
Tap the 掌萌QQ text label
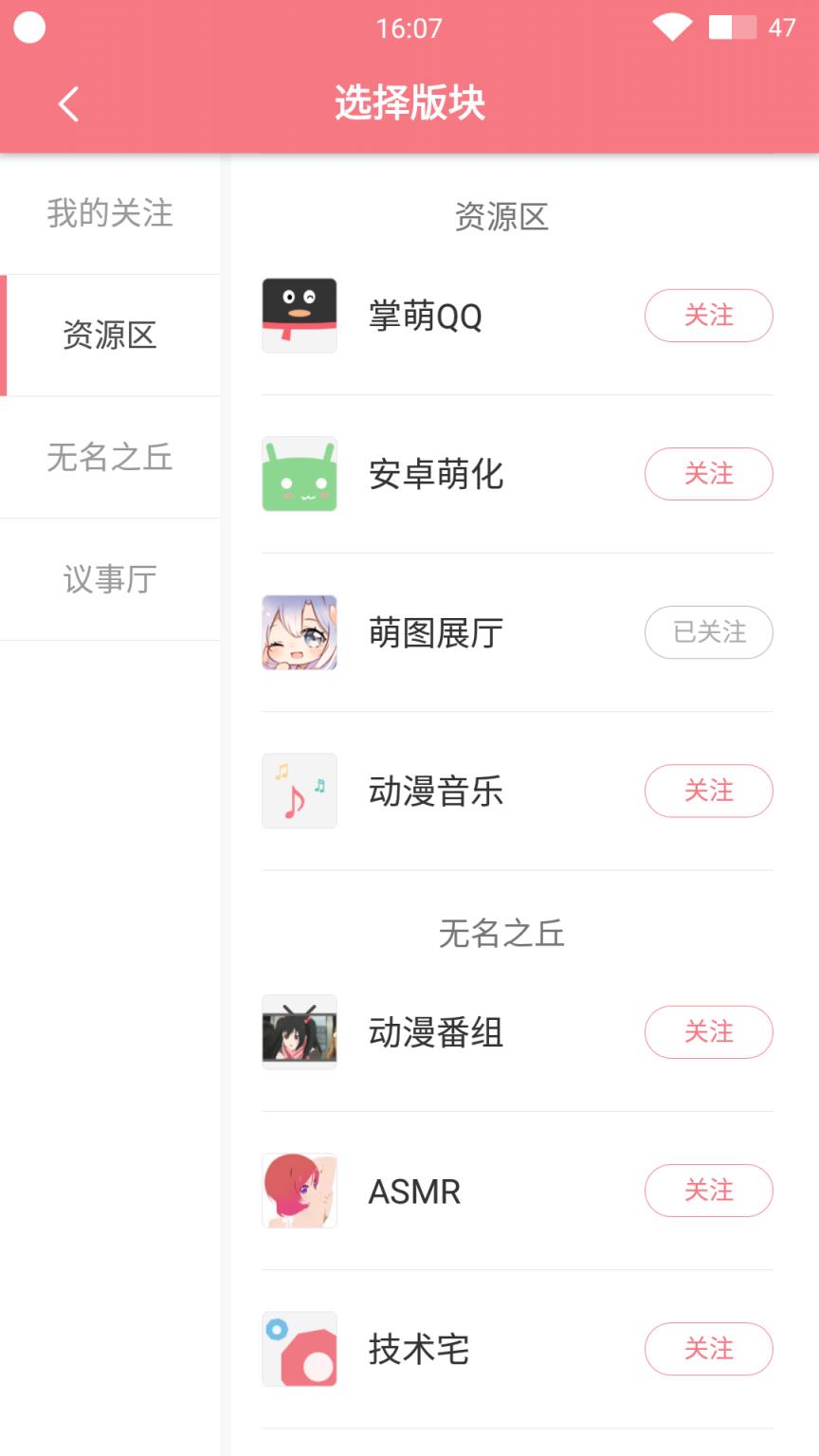coord(425,317)
